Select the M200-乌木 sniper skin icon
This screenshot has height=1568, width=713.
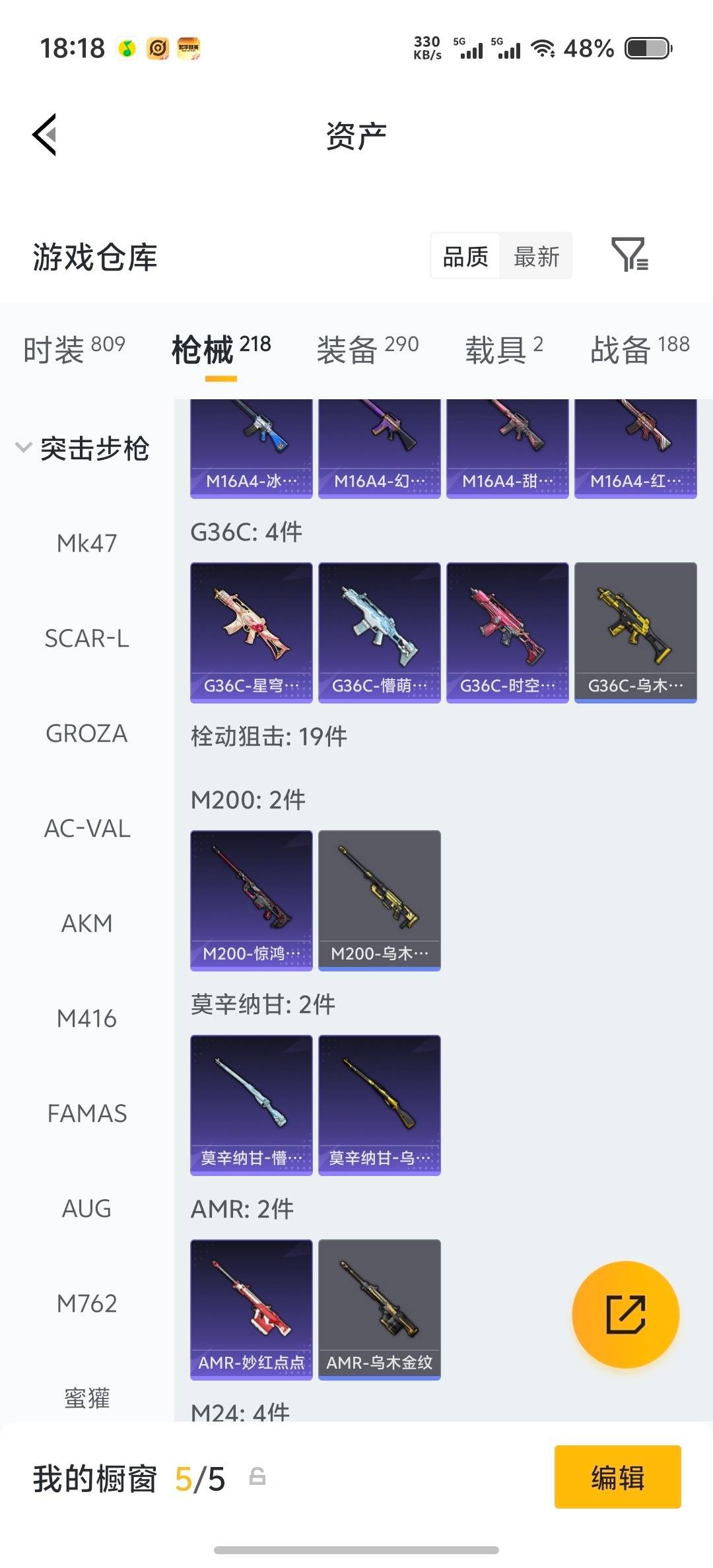[x=379, y=899]
